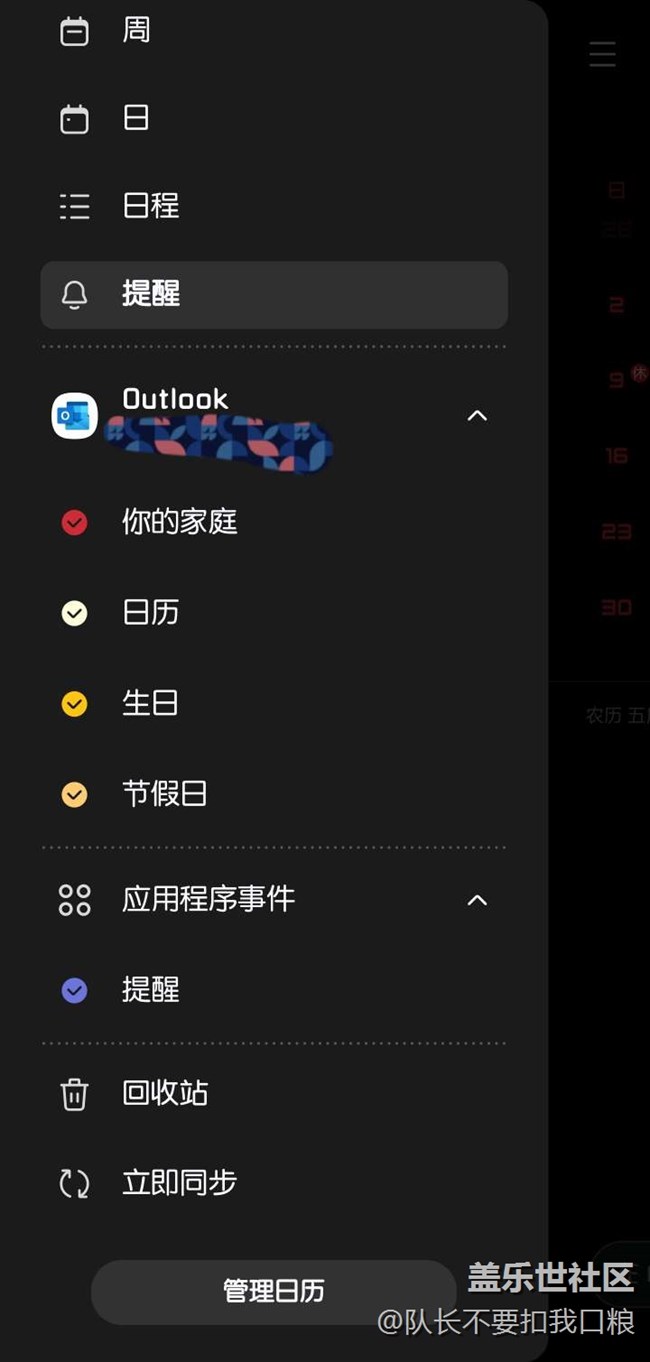The image size is (650, 1362).
Task: Toggle the 节假日 holidays calendar
Action: click(x=75, y=795)
